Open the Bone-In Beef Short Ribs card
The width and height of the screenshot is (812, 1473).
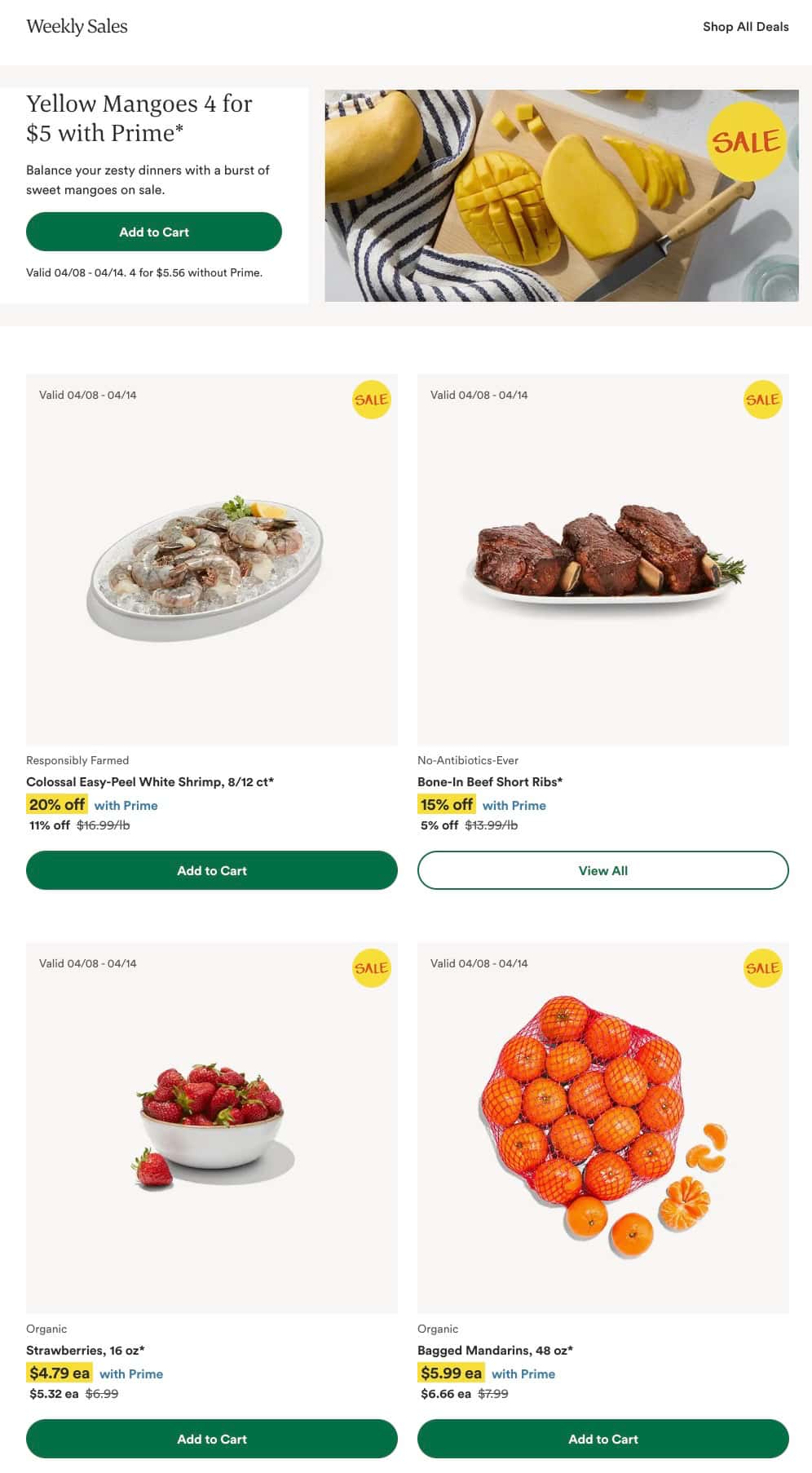click(602, 560)
